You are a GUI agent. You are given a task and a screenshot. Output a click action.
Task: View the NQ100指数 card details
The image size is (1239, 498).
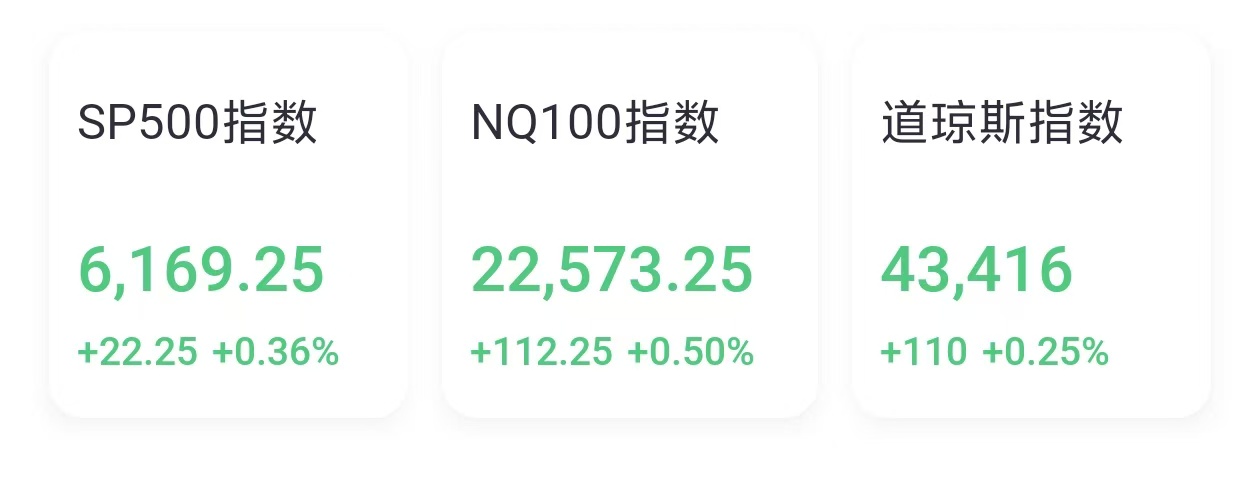[629, 225]
